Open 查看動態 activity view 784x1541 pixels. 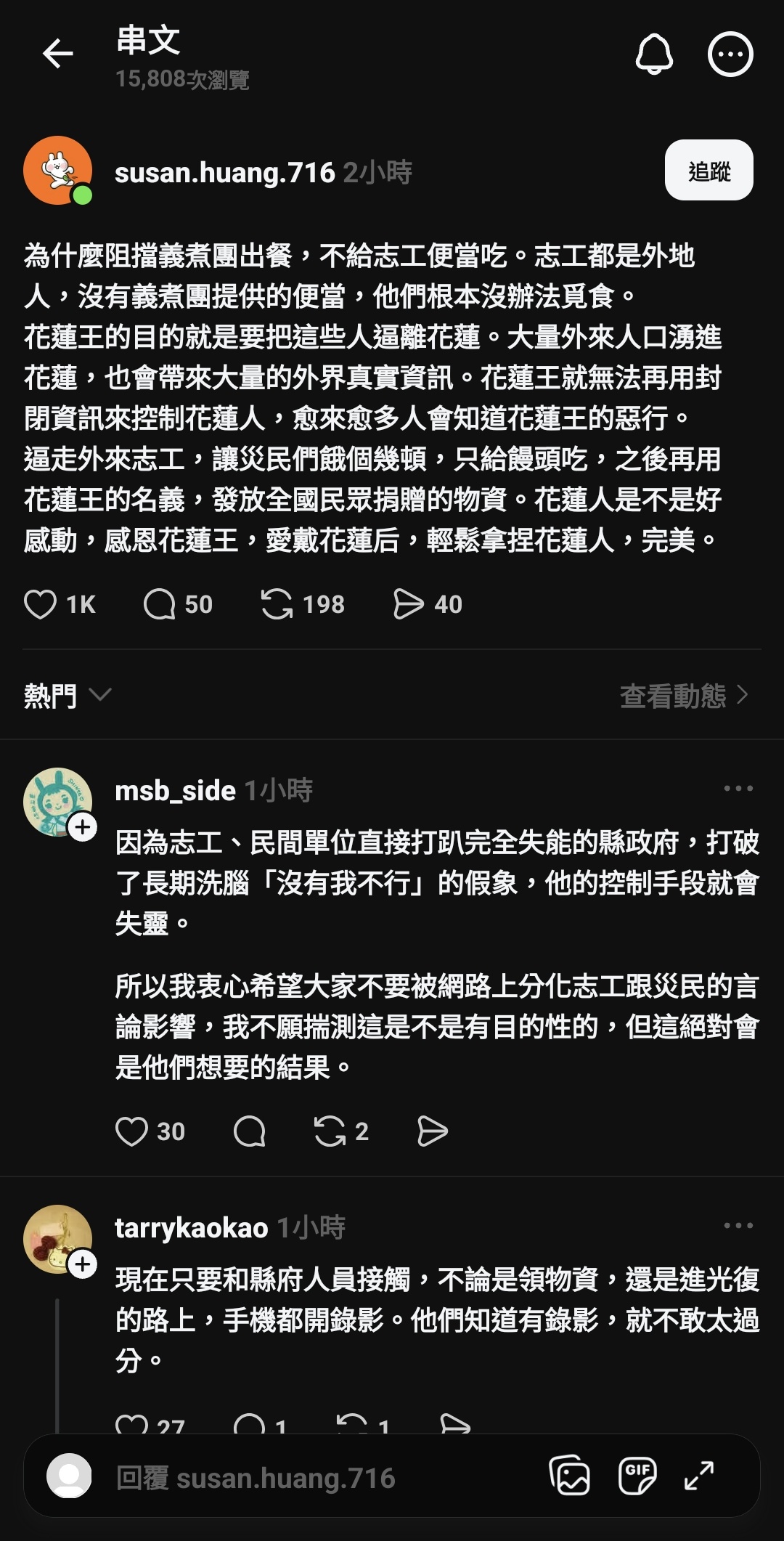tap(682, 696)
